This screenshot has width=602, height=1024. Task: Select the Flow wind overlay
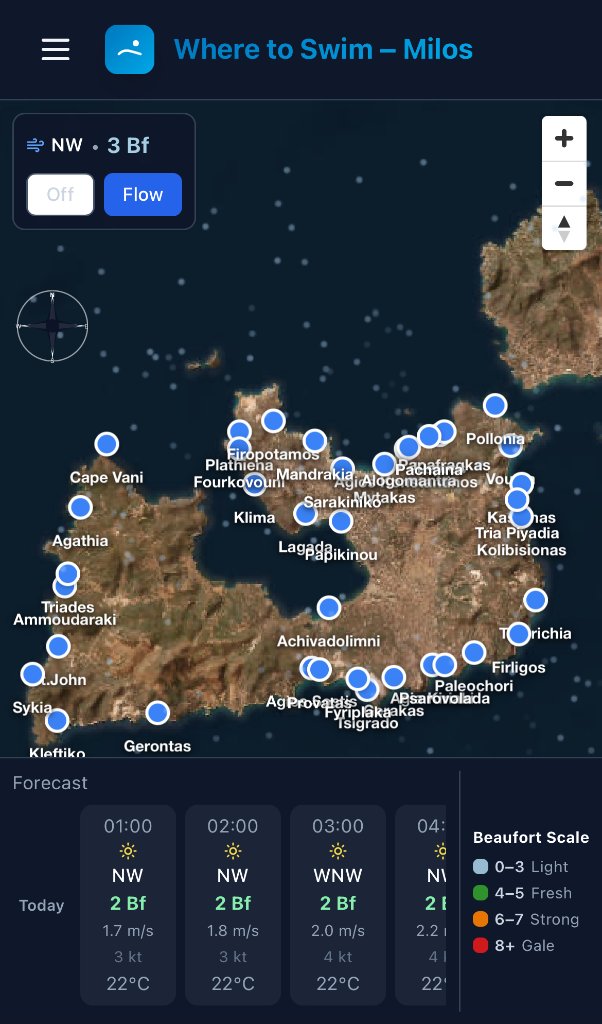[142, 194]
